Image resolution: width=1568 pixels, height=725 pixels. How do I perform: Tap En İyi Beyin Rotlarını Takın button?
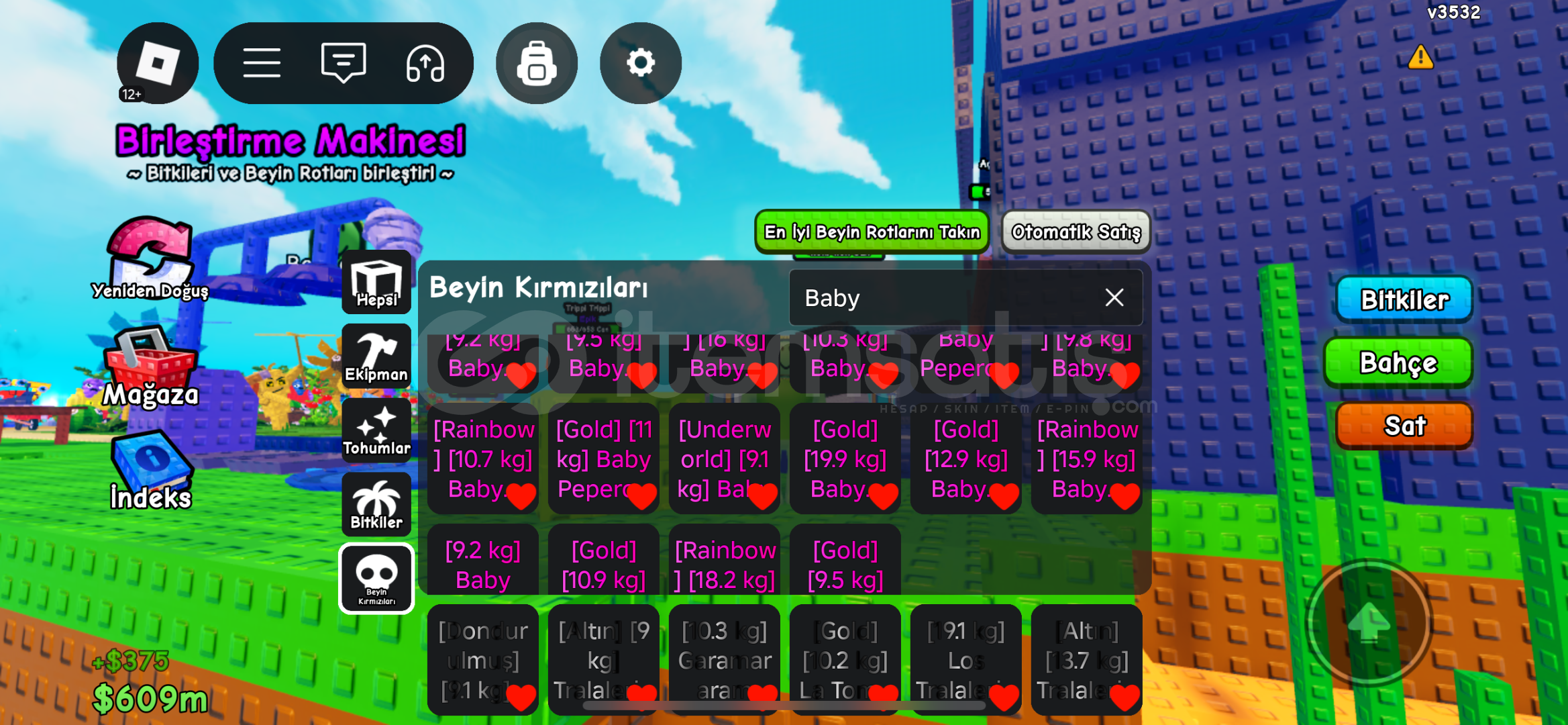click(872, 232)
